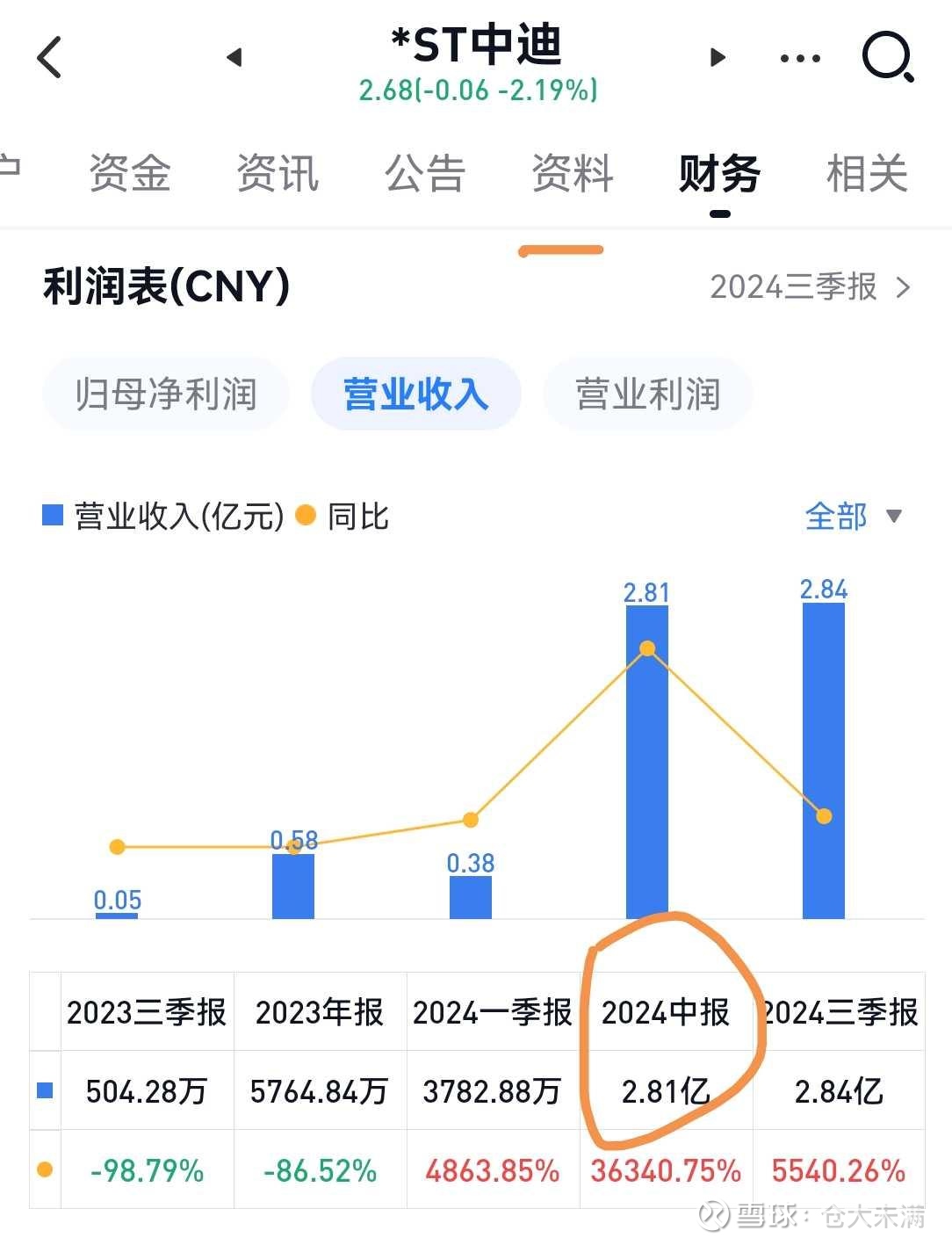Select the 营业利润 toggle
This screenshot has height=1245, width=952.
pyautogui.click(x=647, y=394)
